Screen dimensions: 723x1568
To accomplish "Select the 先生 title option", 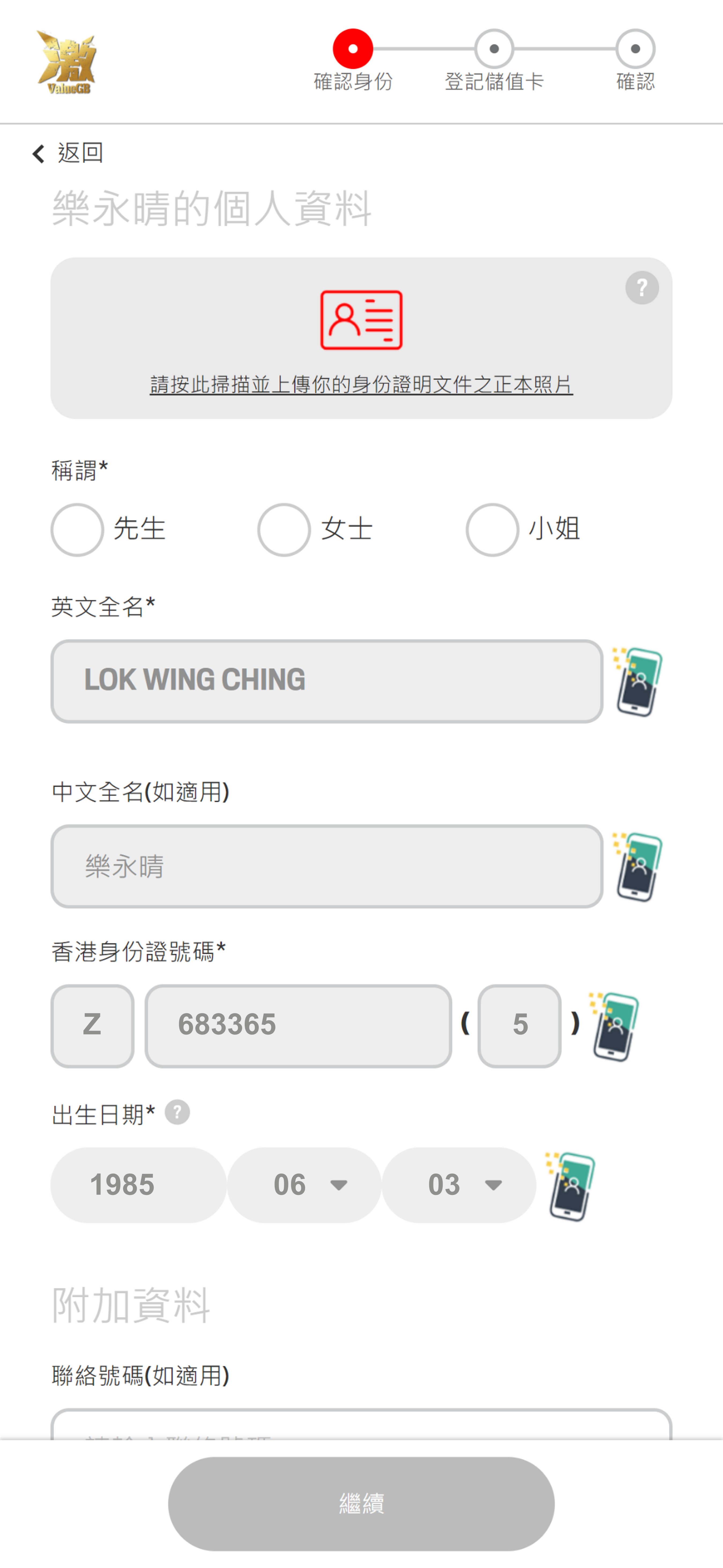I will (77, 530).
